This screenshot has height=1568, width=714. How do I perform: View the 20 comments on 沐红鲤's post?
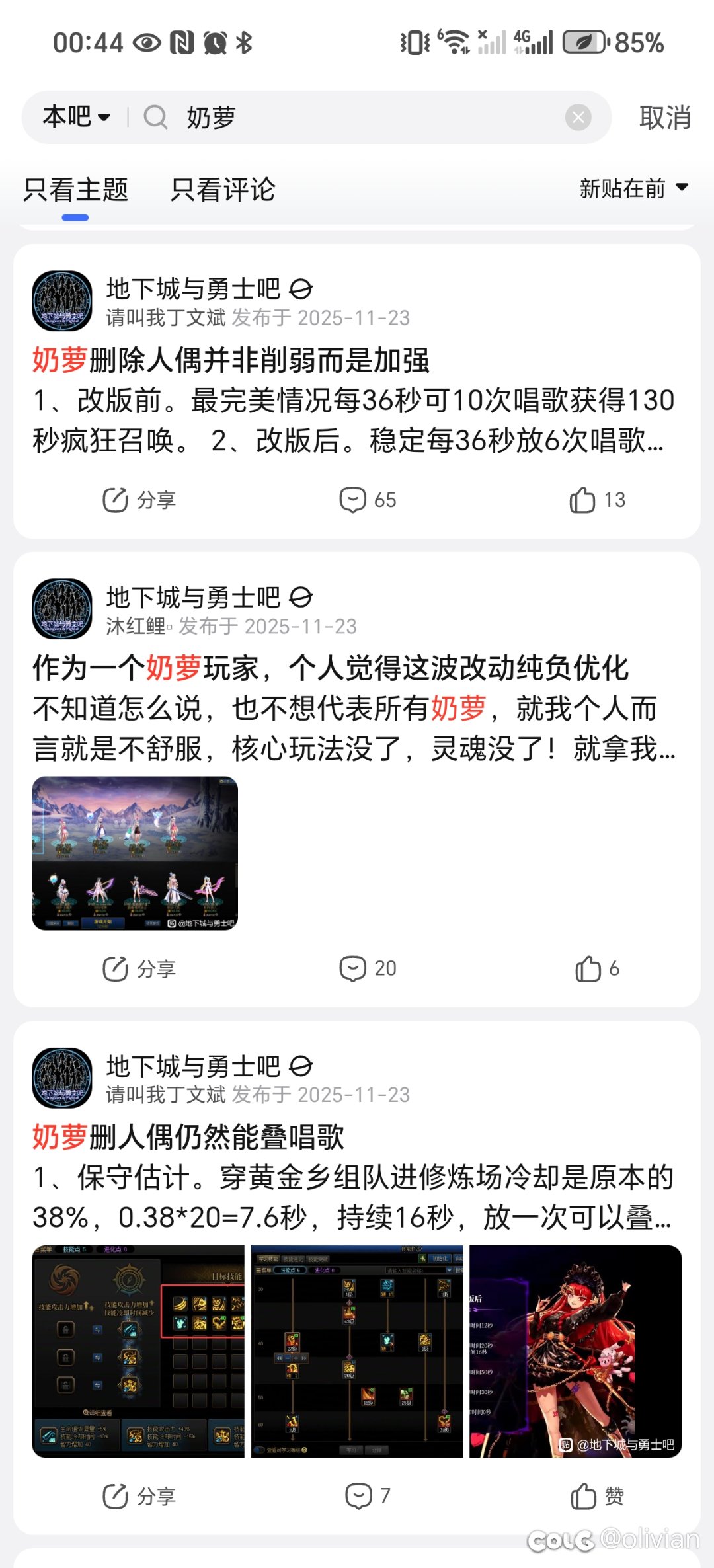tap(368, 969)
